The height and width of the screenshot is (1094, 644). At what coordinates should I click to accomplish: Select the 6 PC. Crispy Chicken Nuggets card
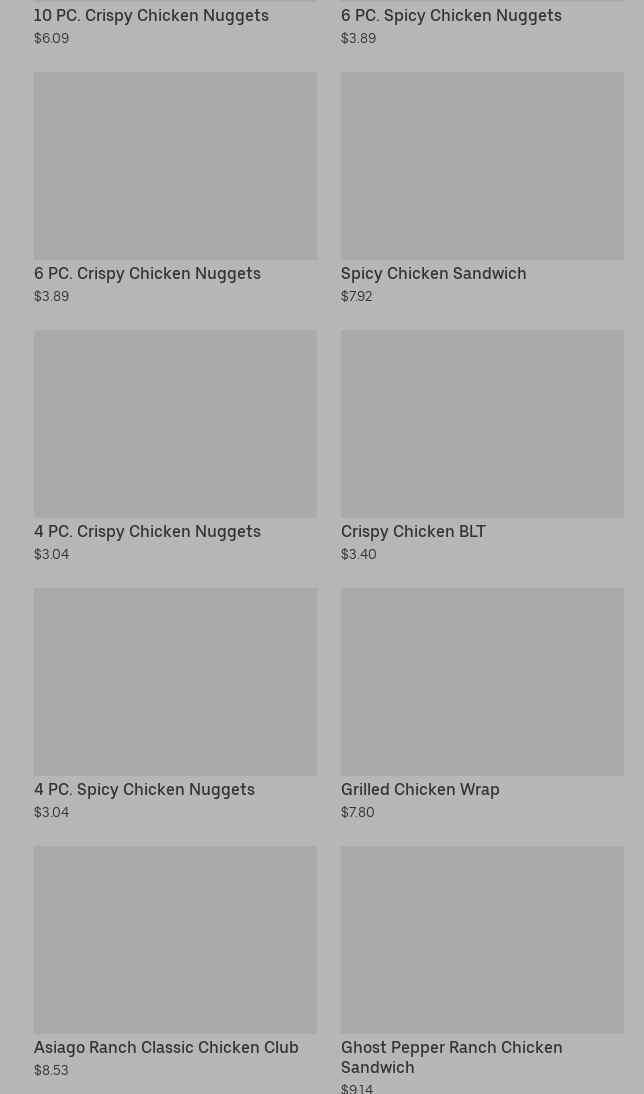click(x=175, y=188)
